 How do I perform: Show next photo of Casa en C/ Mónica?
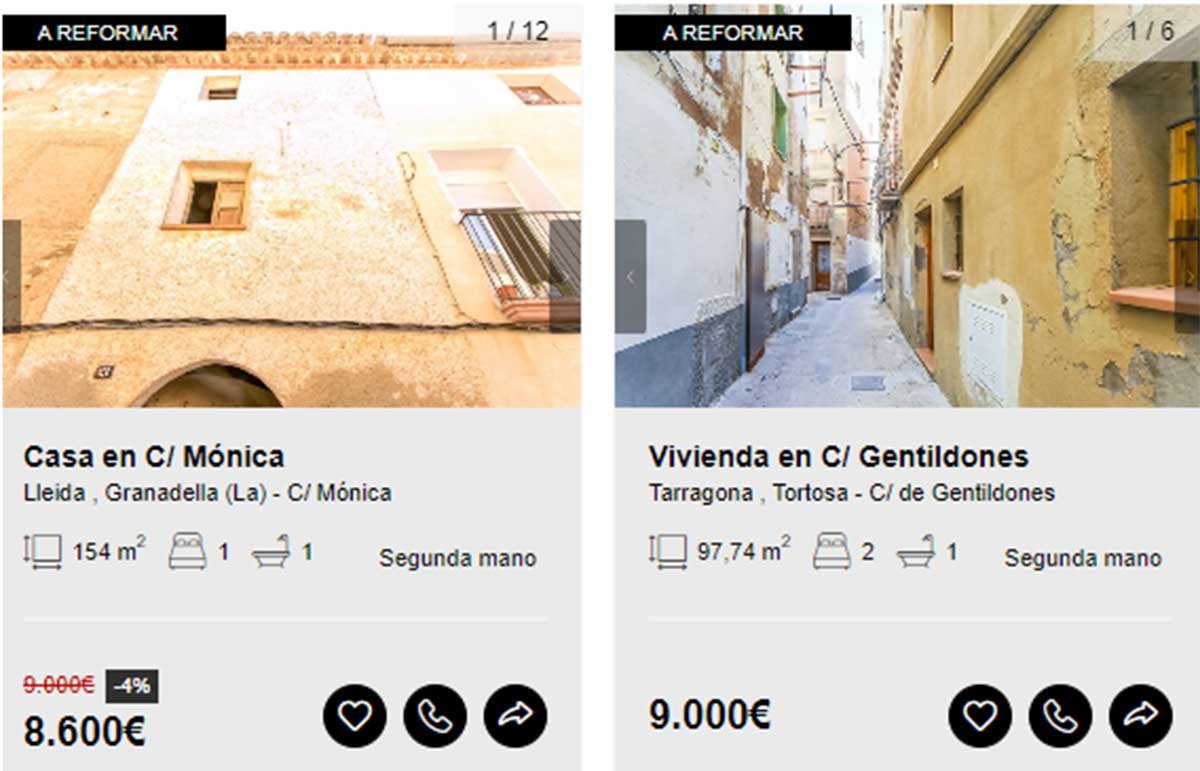[x=565, y=276]
